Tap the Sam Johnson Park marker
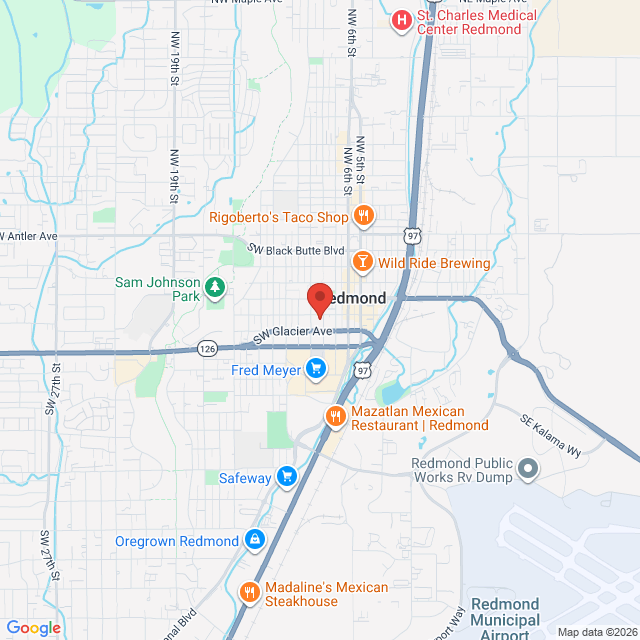 pyautogui.click(x=215, y=289)
